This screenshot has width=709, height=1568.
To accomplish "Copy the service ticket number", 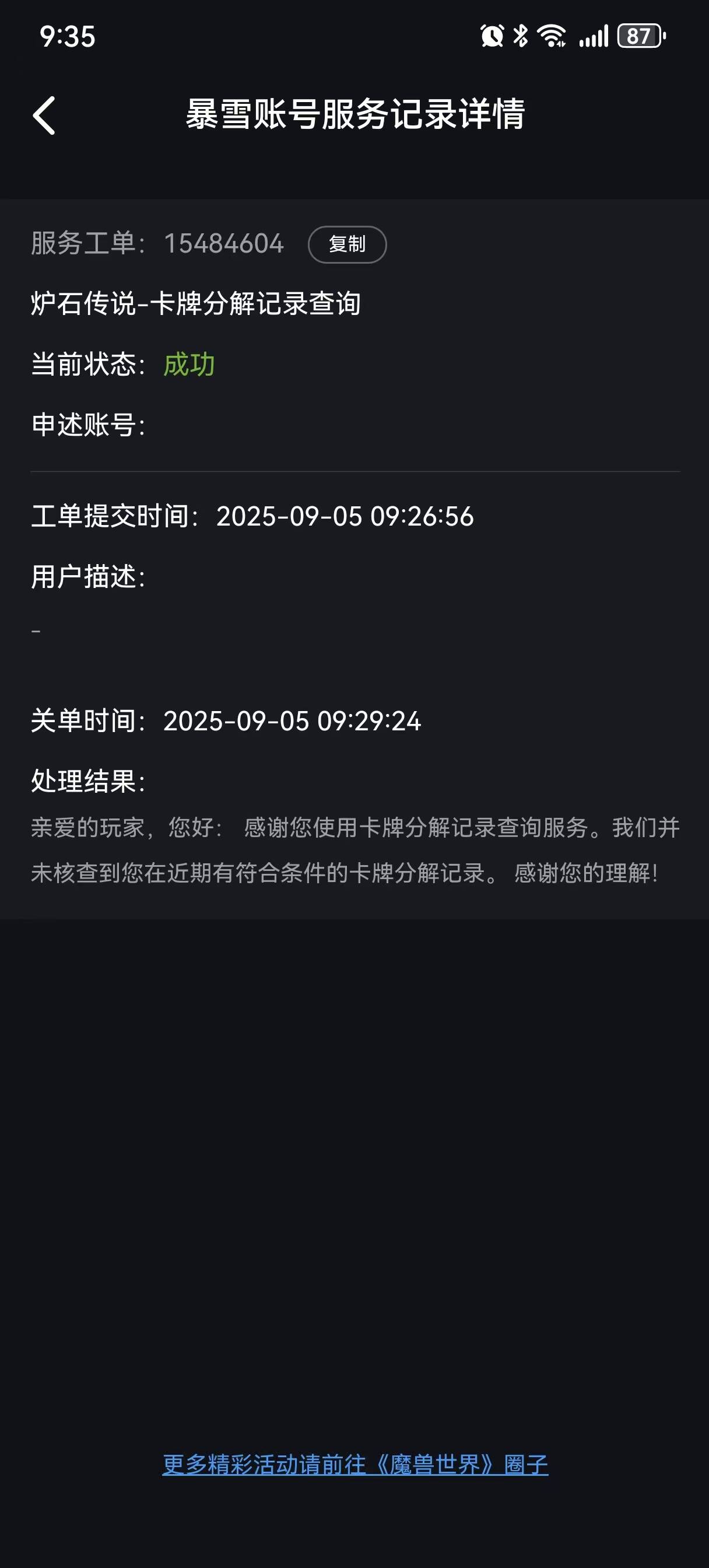I will click(347, 244).
